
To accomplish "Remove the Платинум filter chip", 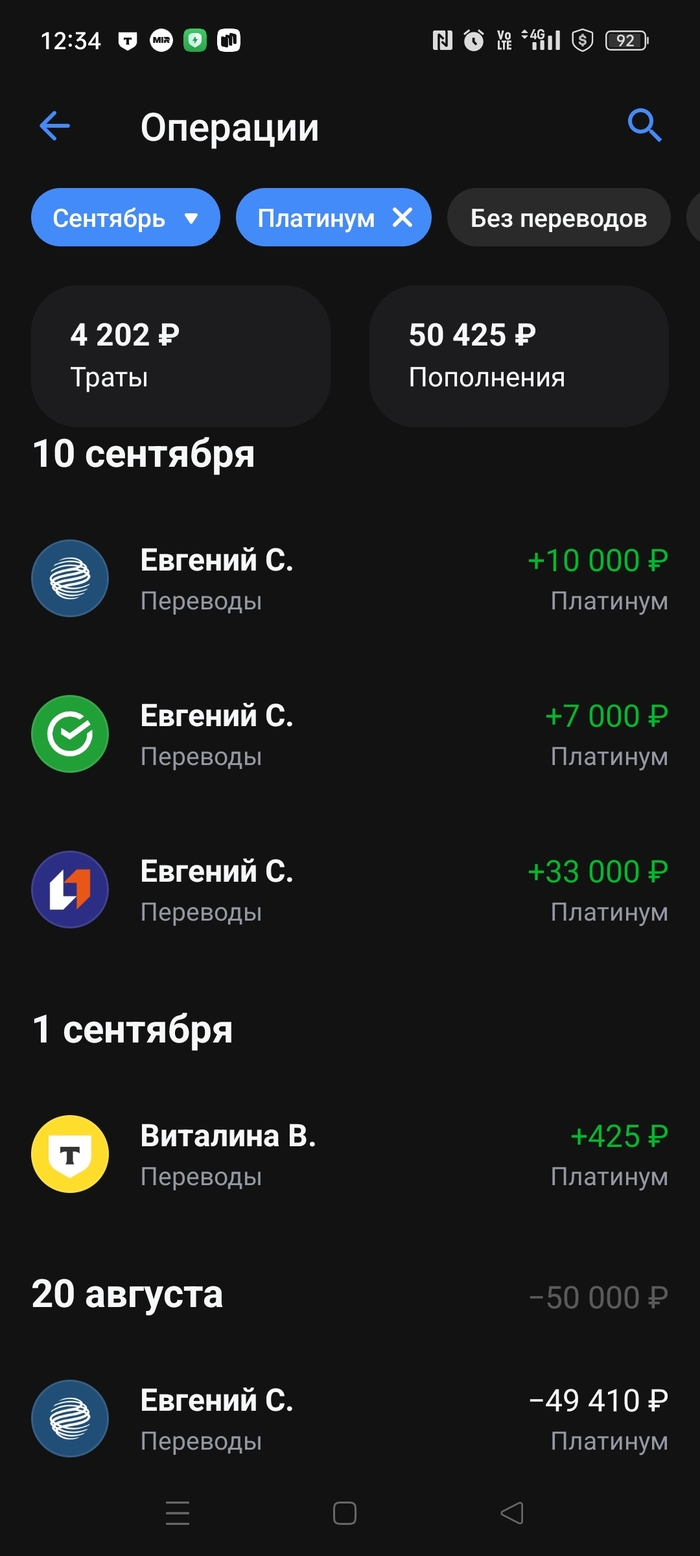I will click(402, 218).
